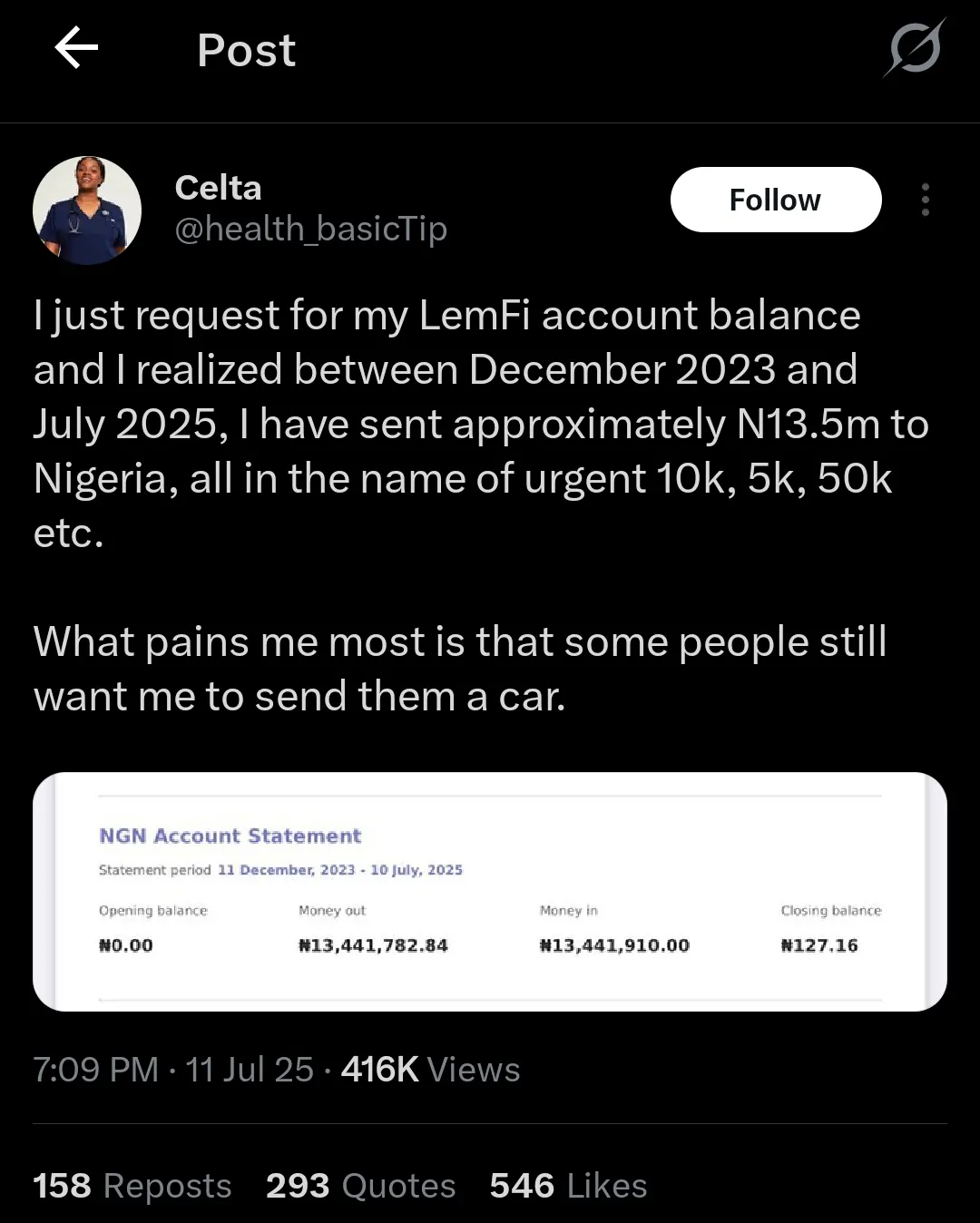The height and width of the screenshot is (1223, 980).
Task: Open the @health_basicTip profile handle
Action: 310,229
